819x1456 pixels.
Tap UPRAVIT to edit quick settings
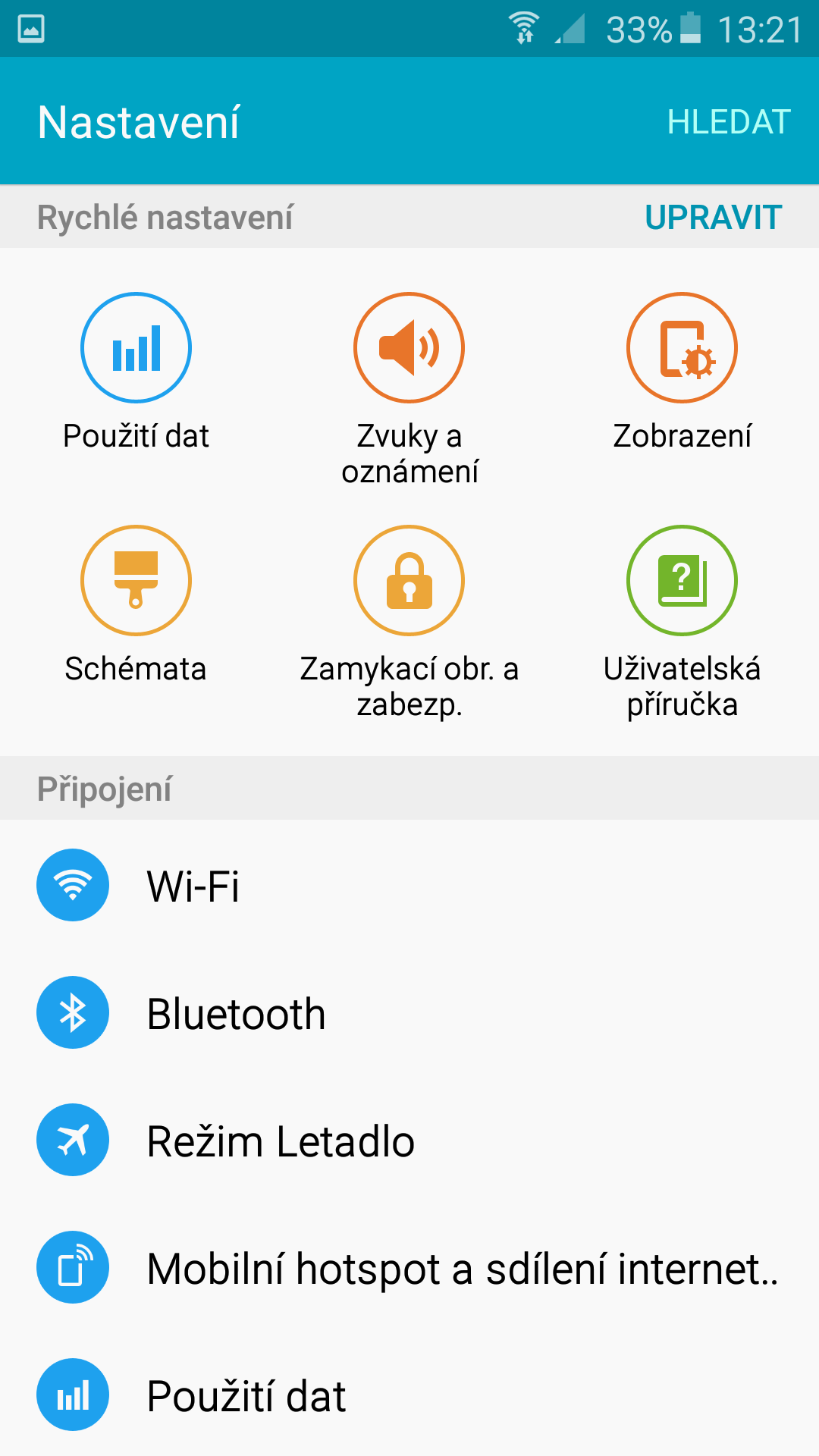713,218
